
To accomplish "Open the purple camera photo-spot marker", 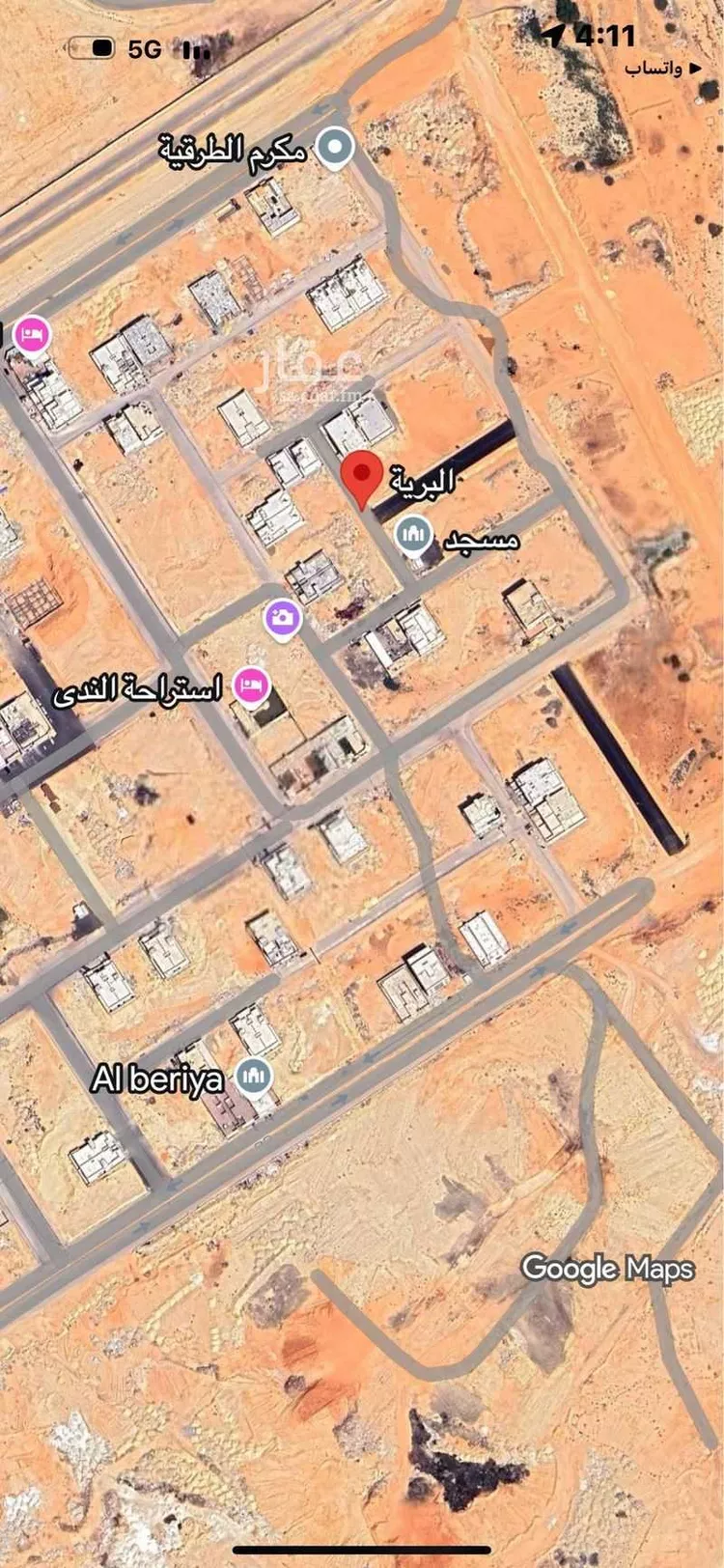I will tap(283, 618).
